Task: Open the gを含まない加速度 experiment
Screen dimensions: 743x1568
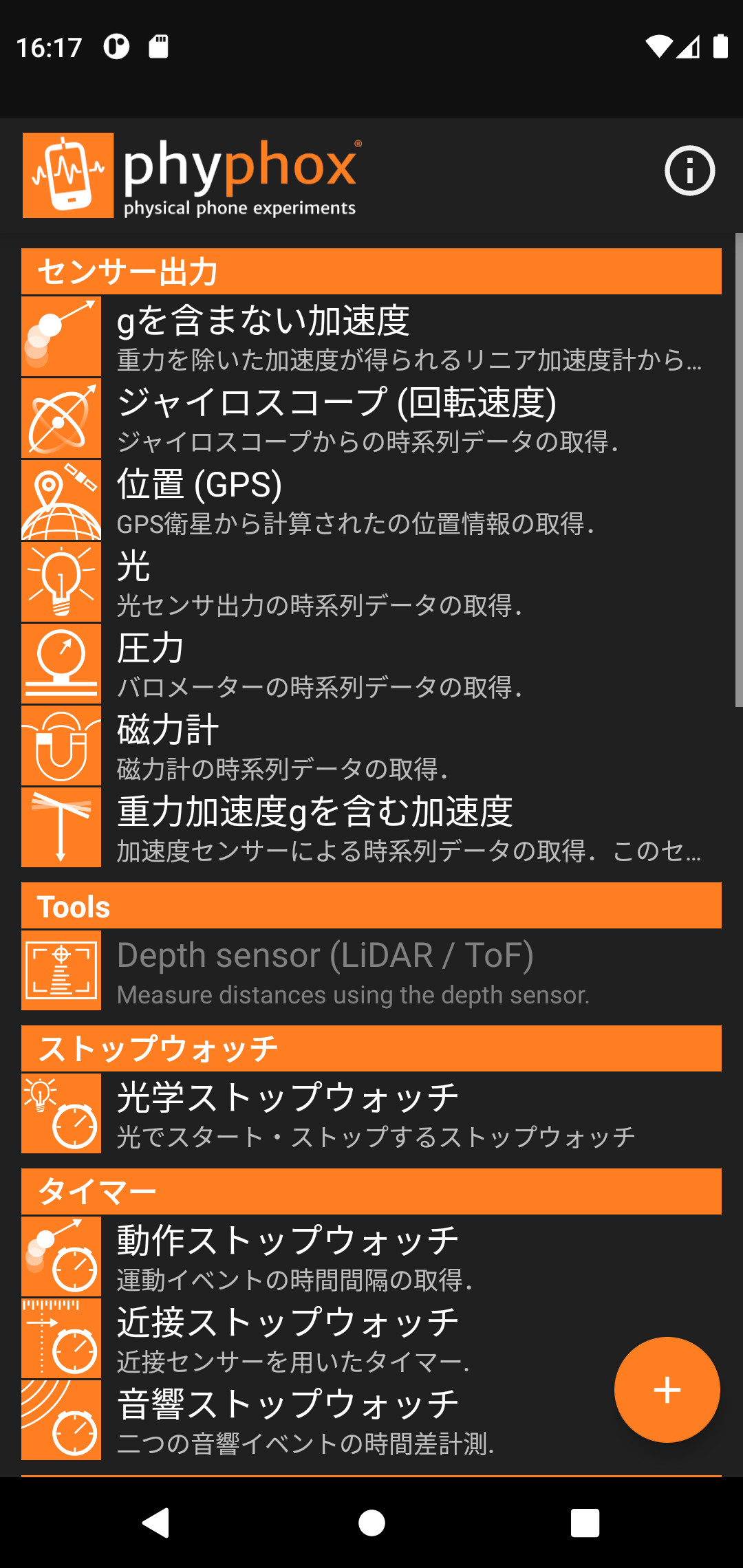Action: pyautogui.click(x=371, y=336)
